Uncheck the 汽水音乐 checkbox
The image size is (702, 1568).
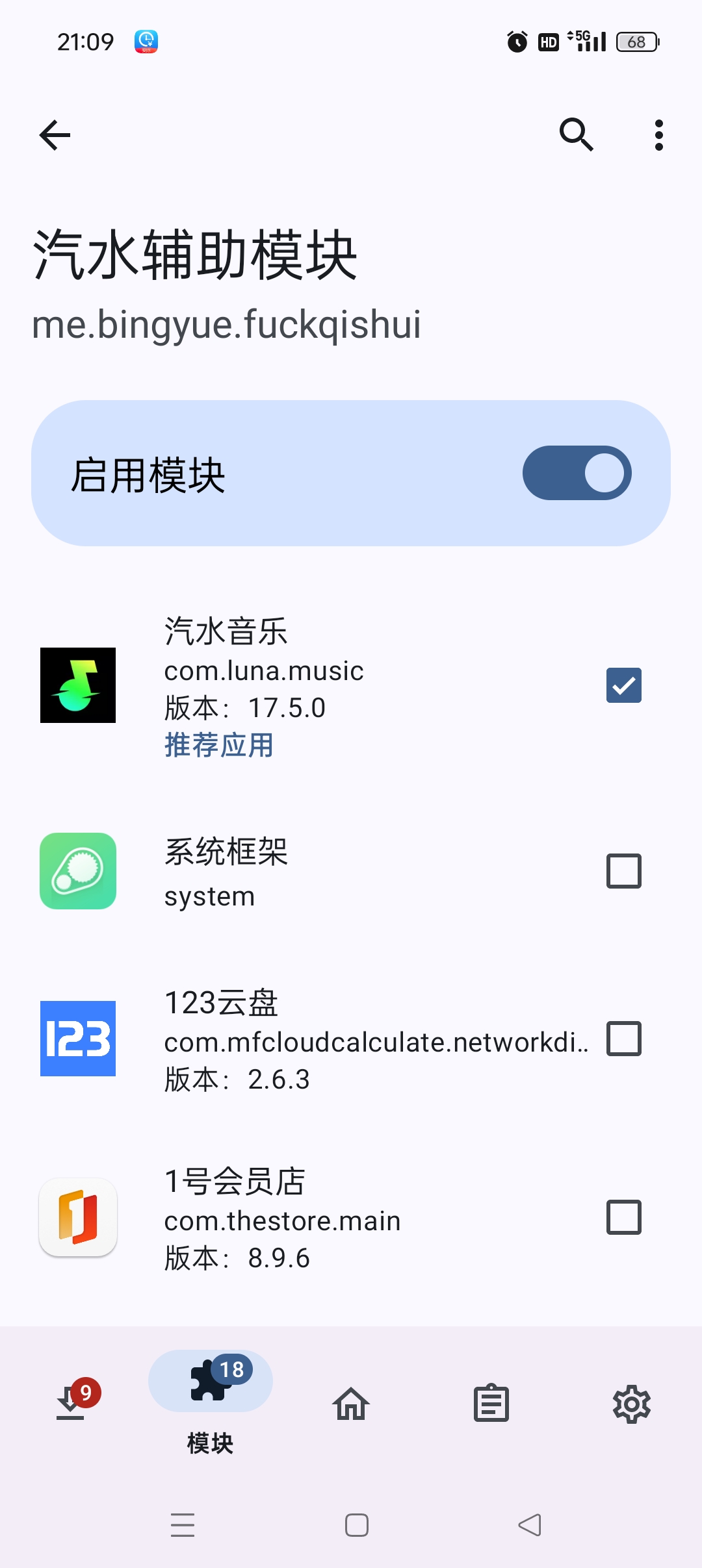[623, 685]
